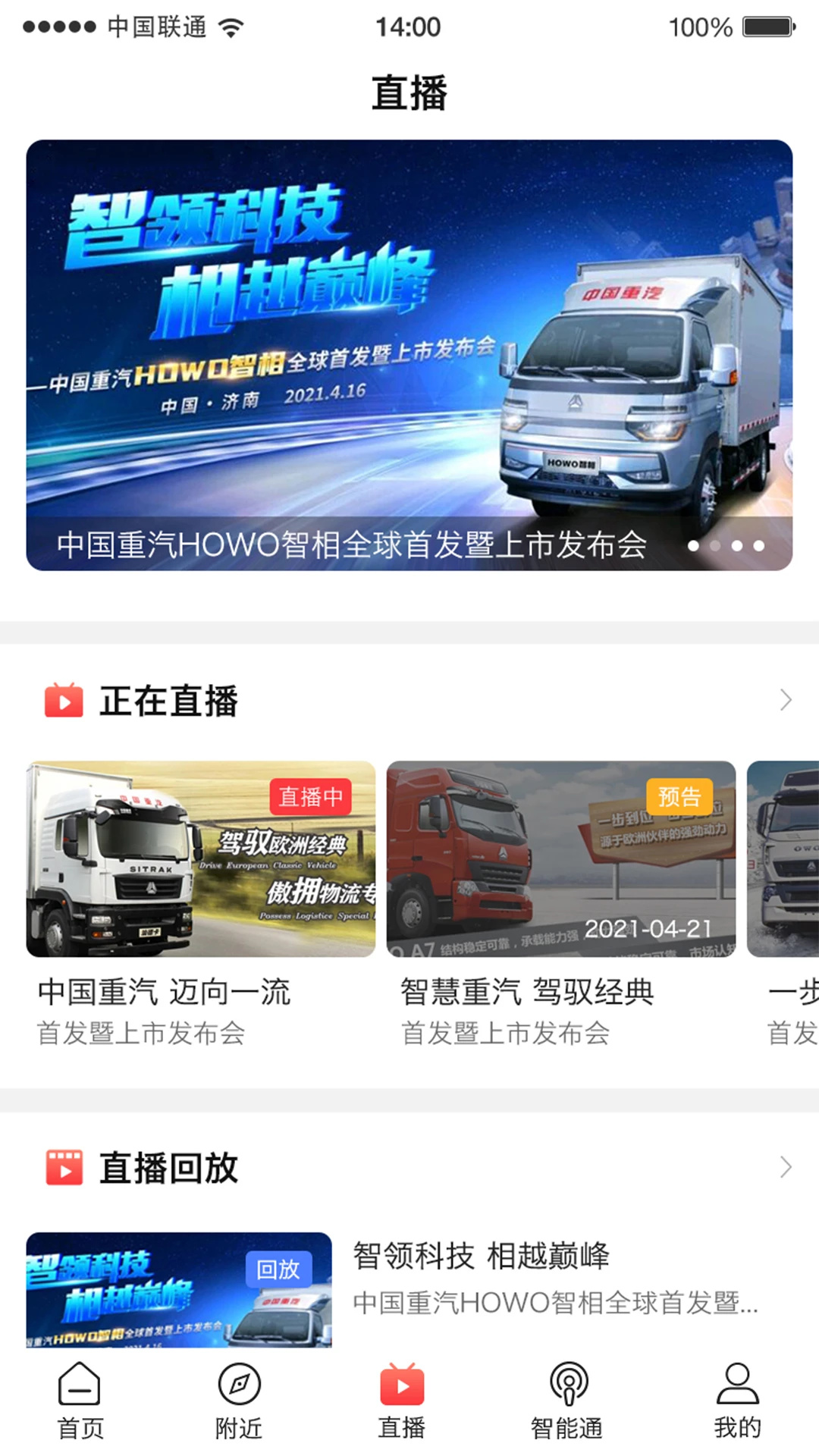Screen dimensions: 819x1456
Task: Select the 附近 compass icon
Action: point(240,1389)
